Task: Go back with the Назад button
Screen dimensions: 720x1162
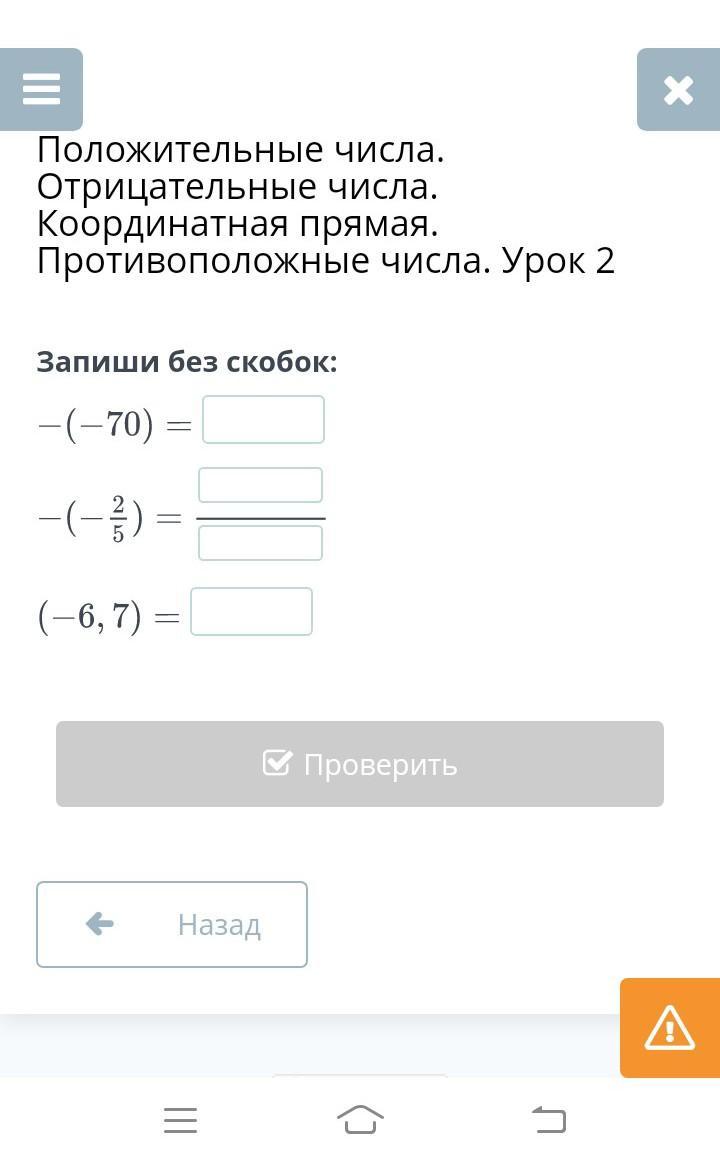Action: point(172,924)
